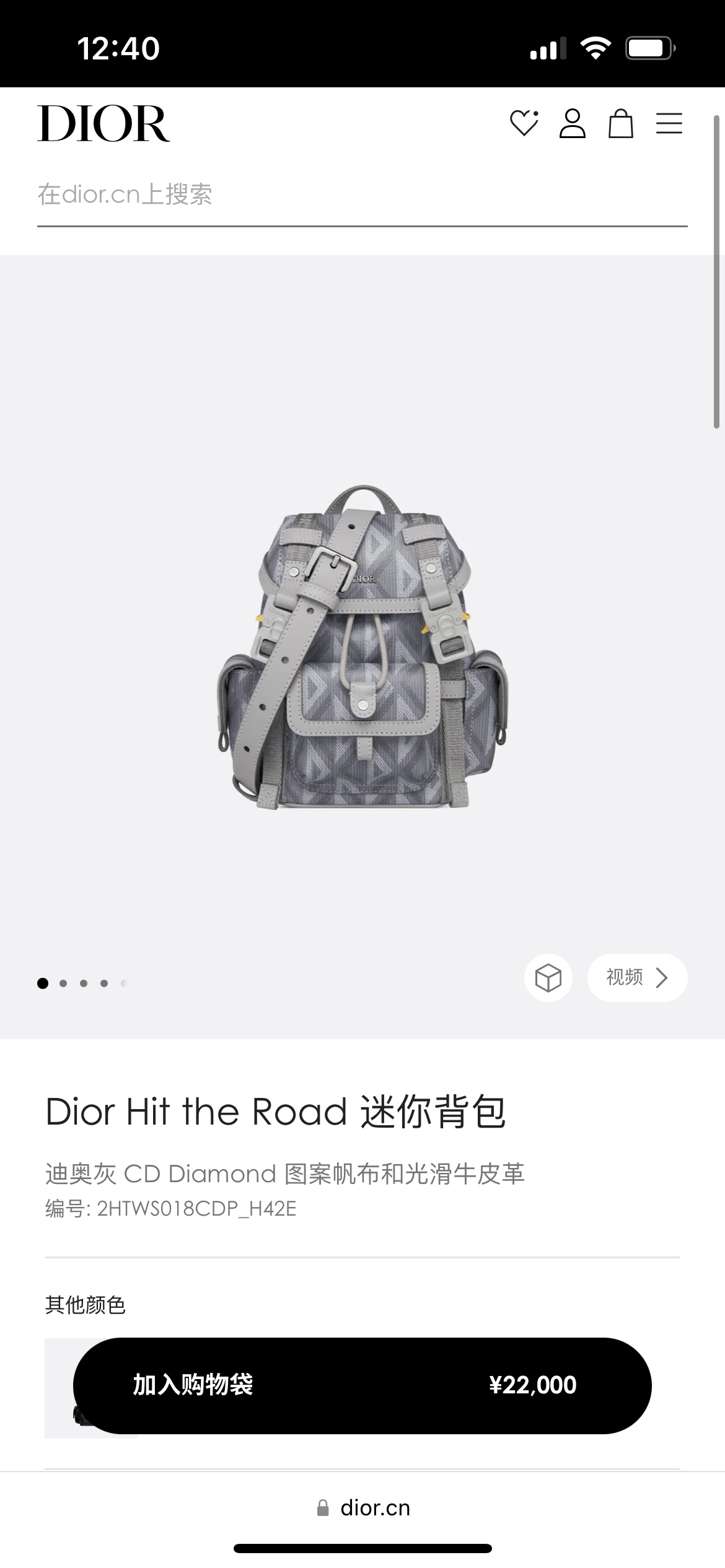Jump to the second image dot
Screen dimensions: 725x1568
pyautogui.click(x=63, y=983)
